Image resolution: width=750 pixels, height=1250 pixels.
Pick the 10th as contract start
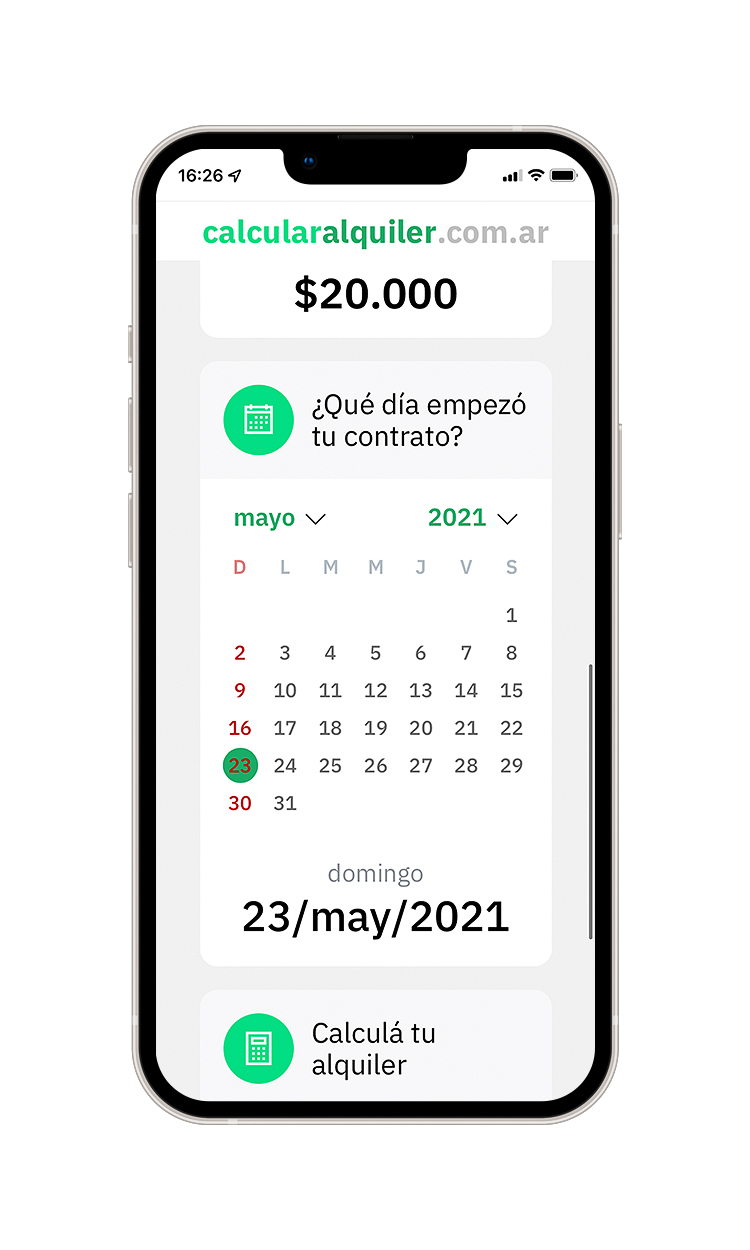(x=285, y=690)
